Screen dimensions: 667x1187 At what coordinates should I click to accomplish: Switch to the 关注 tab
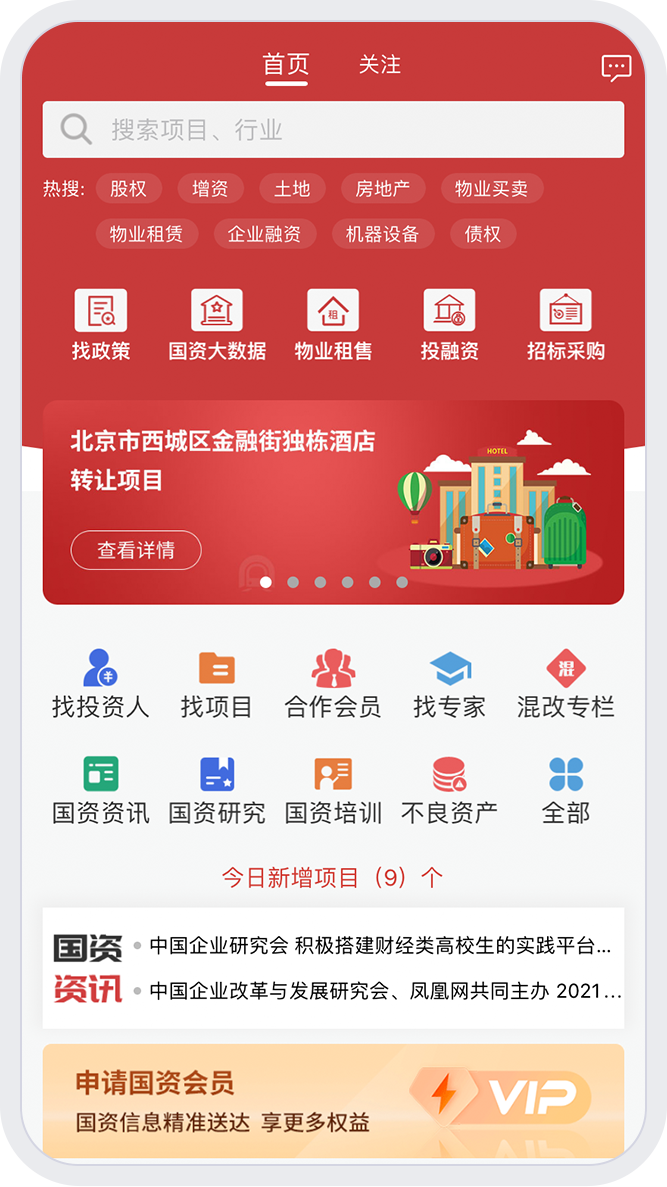[379, 65]
